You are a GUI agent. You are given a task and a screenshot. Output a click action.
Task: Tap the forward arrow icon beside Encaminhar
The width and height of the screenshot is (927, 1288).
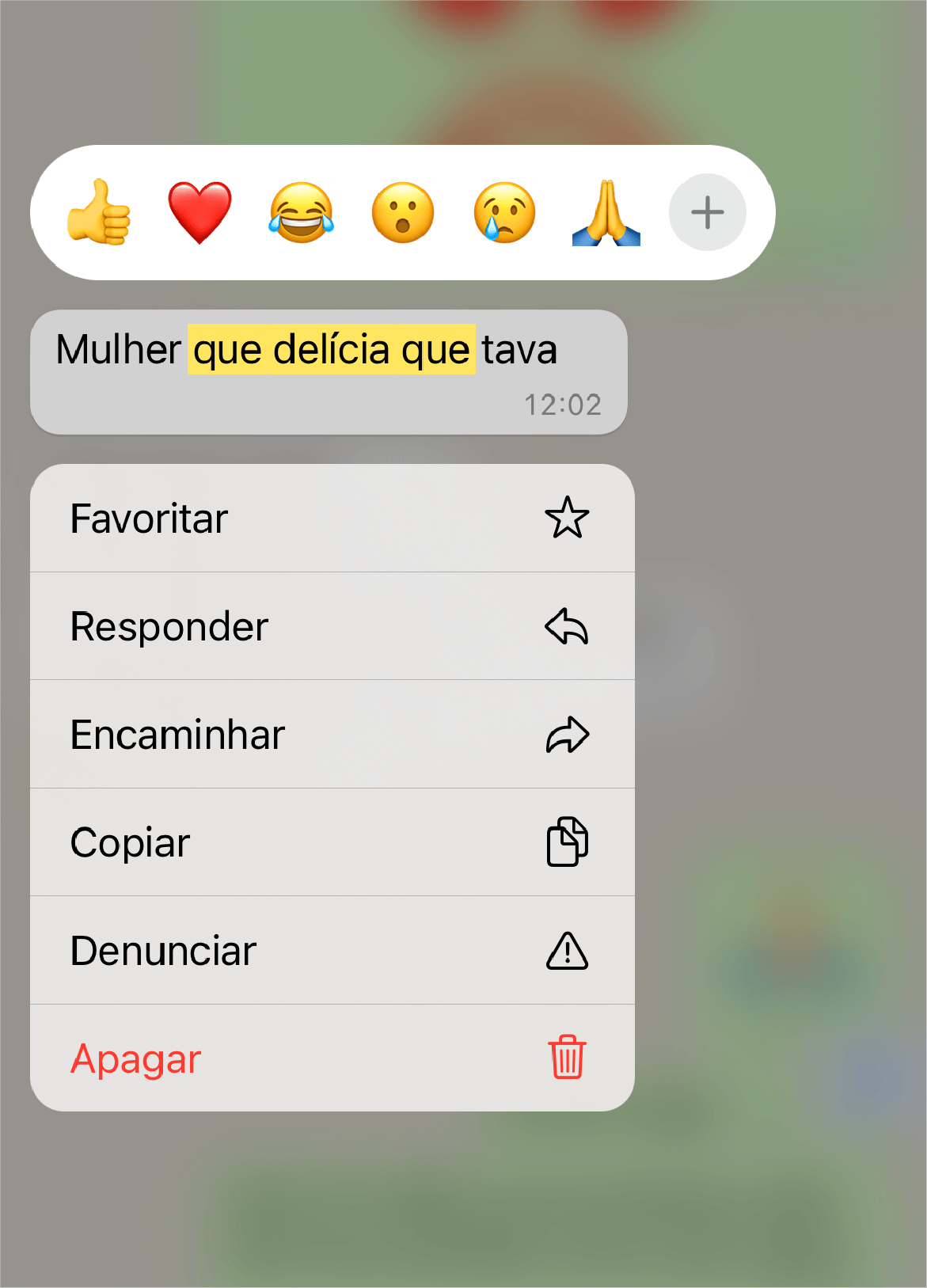click(x=568, y=734)
